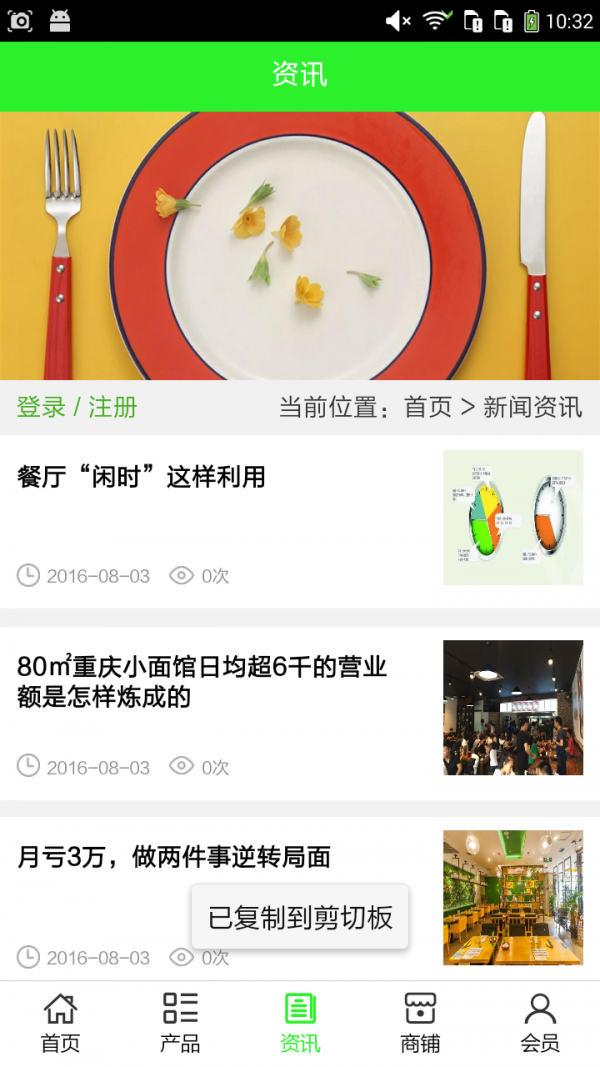Image resolution: width=600 pixels, height=1067 pixels.
Task: Switch to the 首页 tab
Action: point(60,1023)
